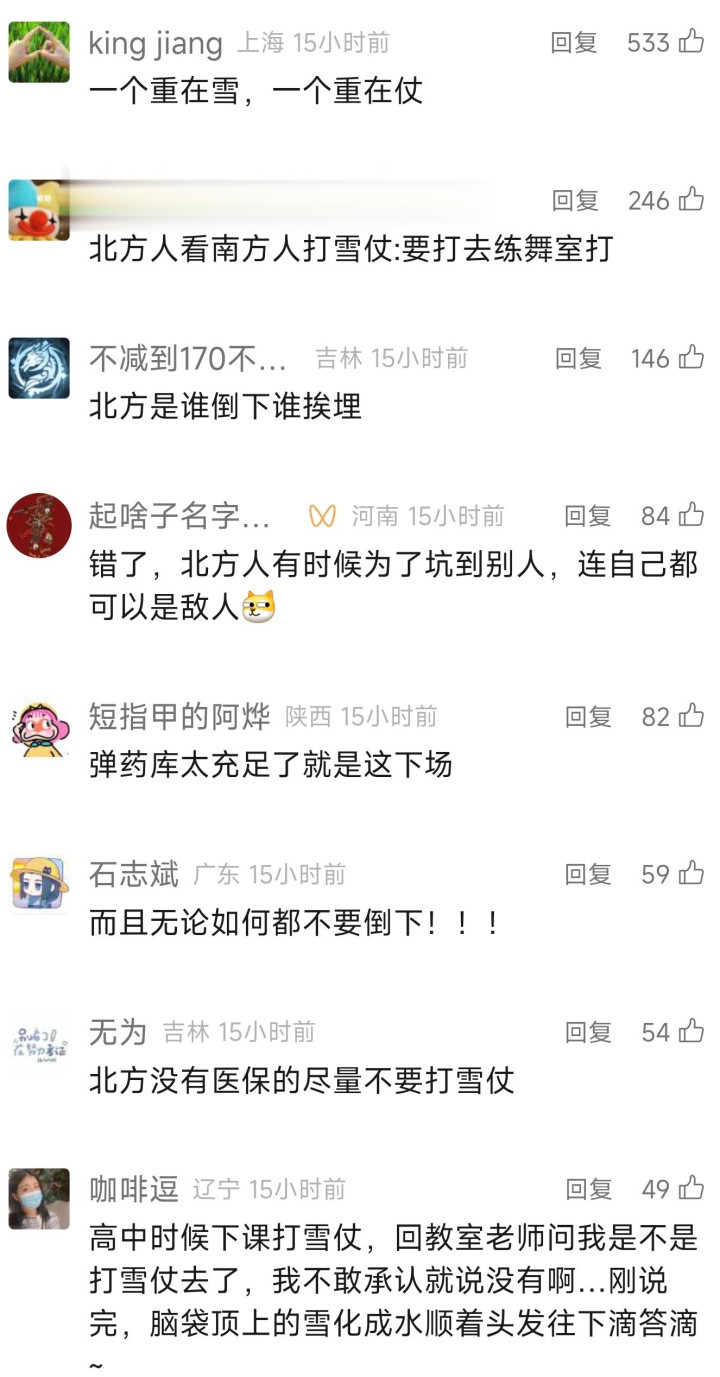Reply to 起啥子名字… comment
The image size is (720, 1377).
click(587, 515)
